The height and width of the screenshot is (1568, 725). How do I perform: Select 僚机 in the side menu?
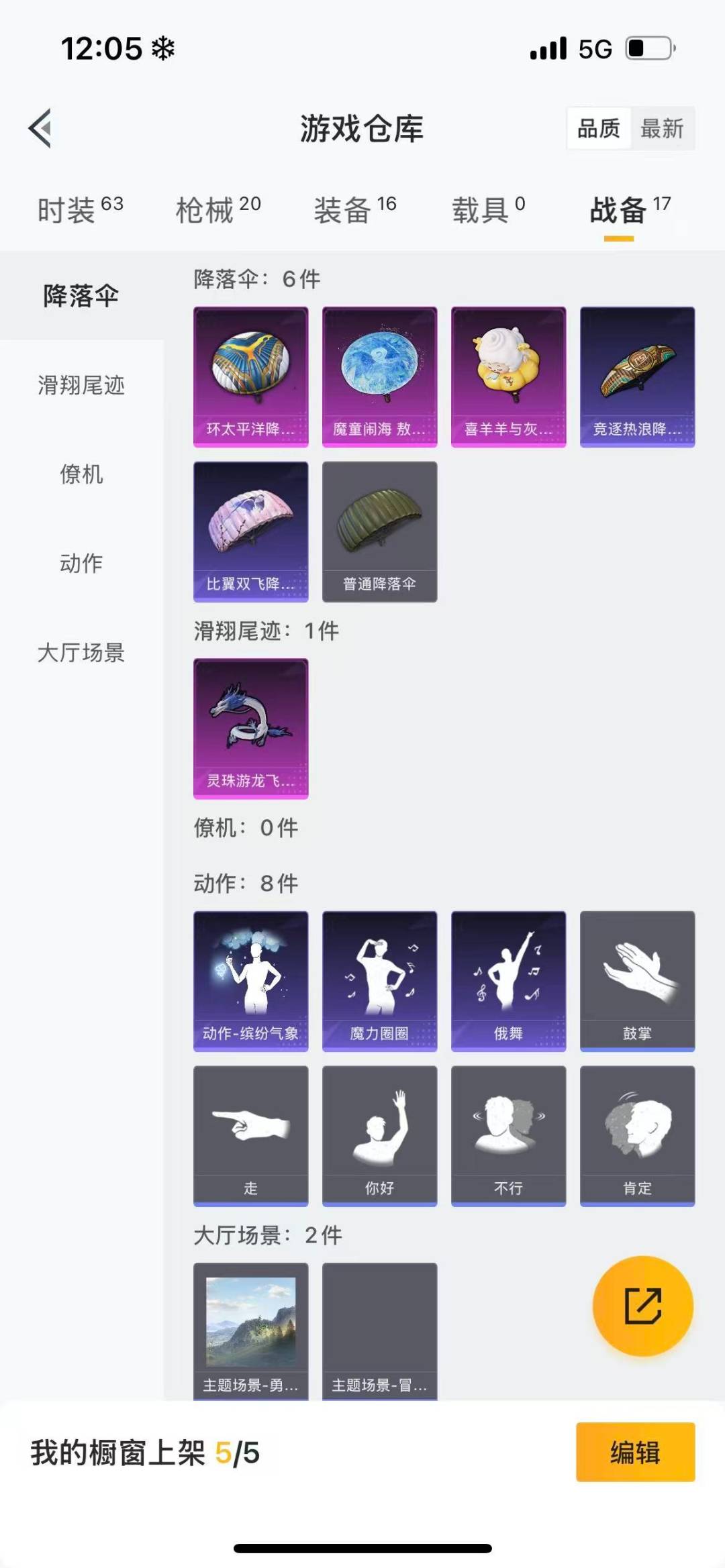[x=81, y=474]
